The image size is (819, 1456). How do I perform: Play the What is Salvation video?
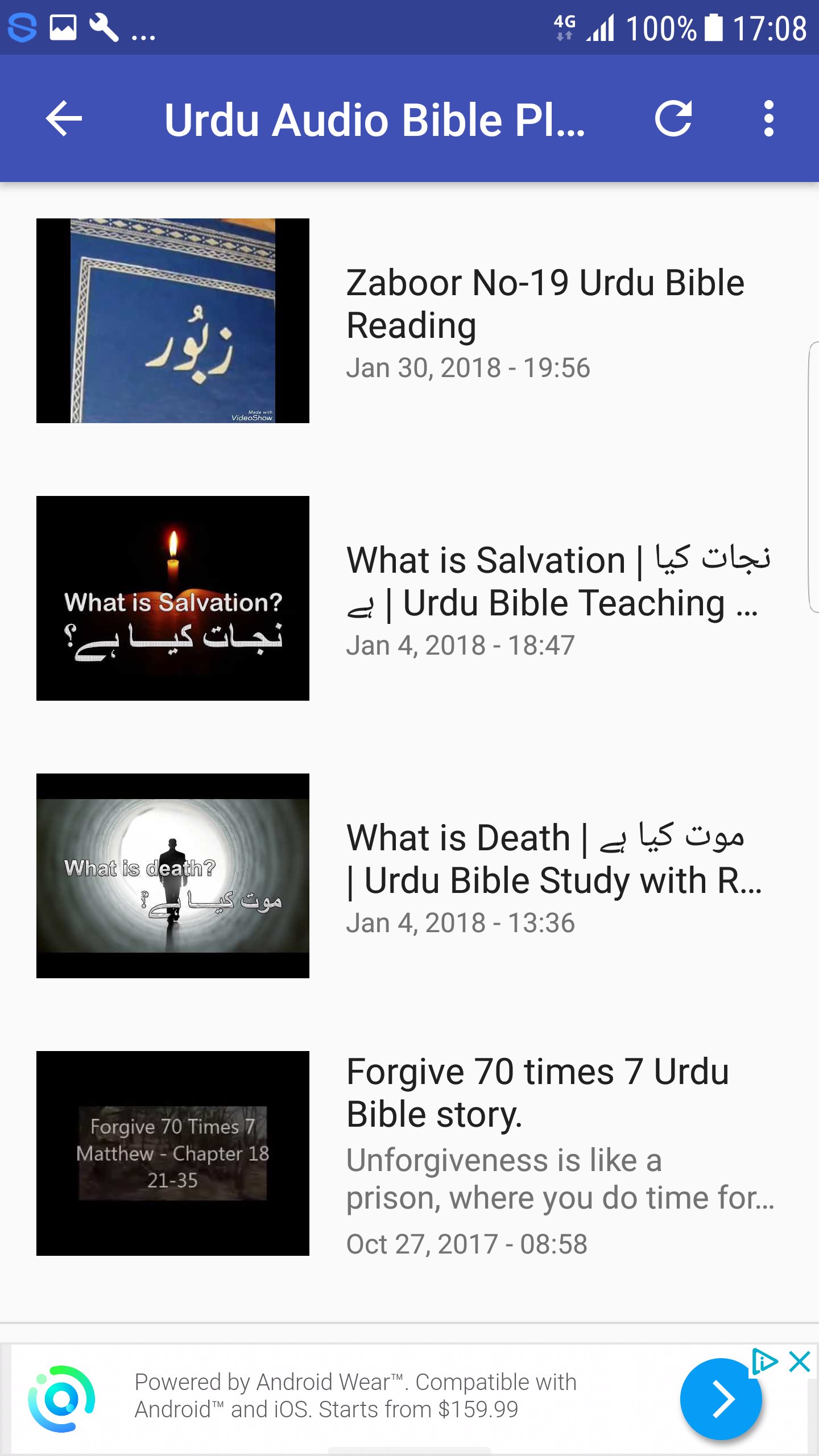pos(409,598)
